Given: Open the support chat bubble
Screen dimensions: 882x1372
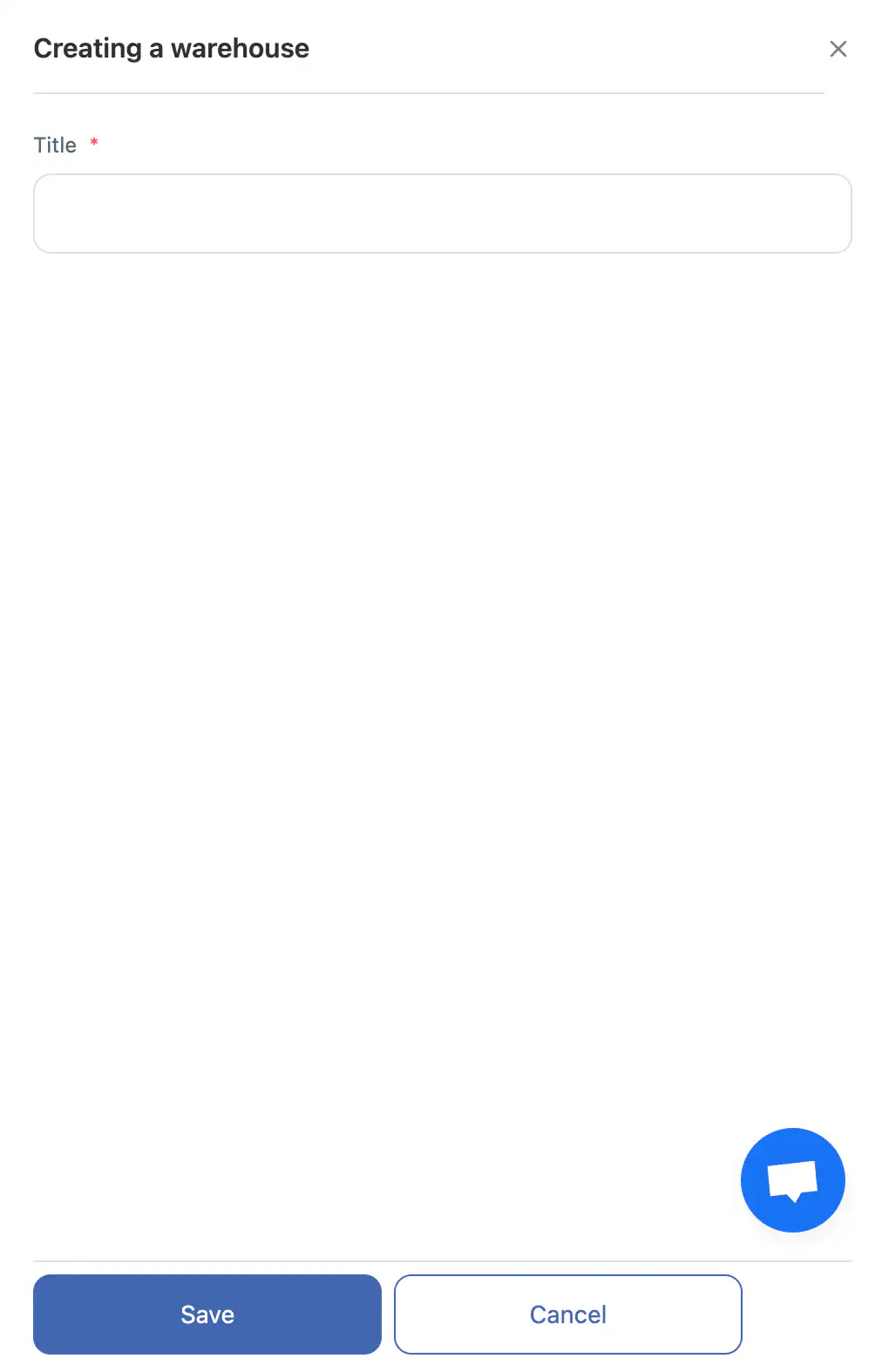Looking at the screenshot, I should tap(792, 1179).
